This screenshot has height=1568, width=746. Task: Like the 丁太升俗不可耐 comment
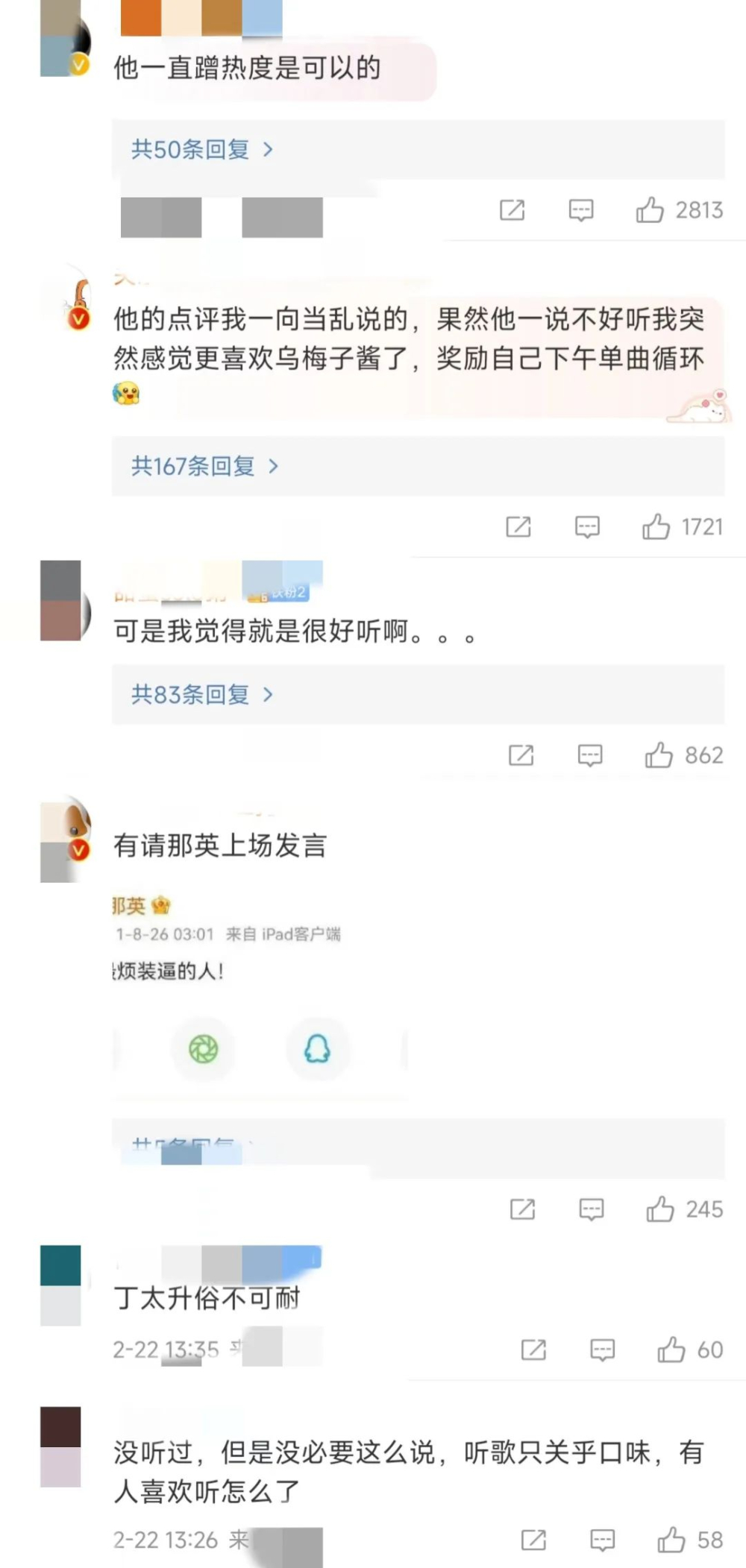[x=673, y=1350]
